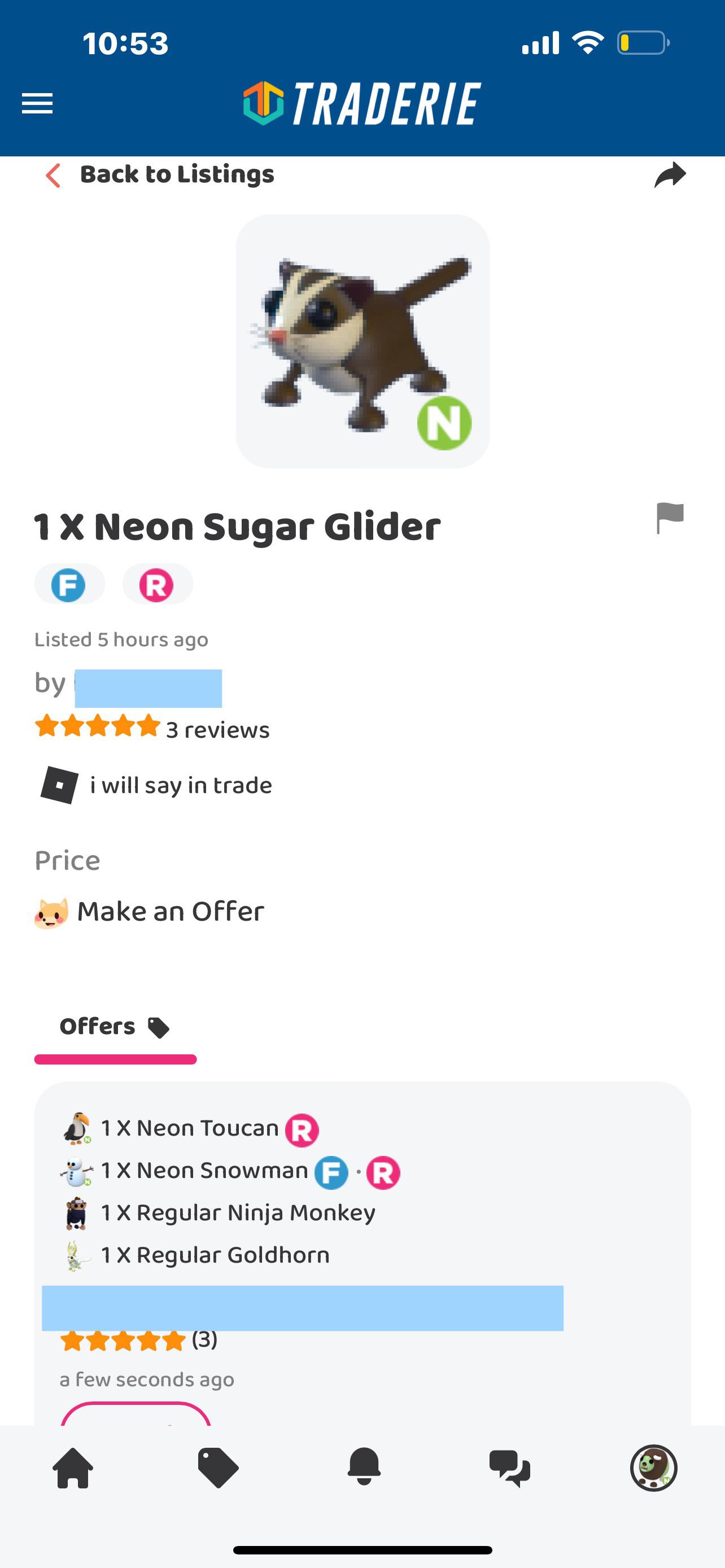Viewport: 725px width, 1568px height.
Task: Select the Ride (R) badge on the listing
Action: point(156,584)
